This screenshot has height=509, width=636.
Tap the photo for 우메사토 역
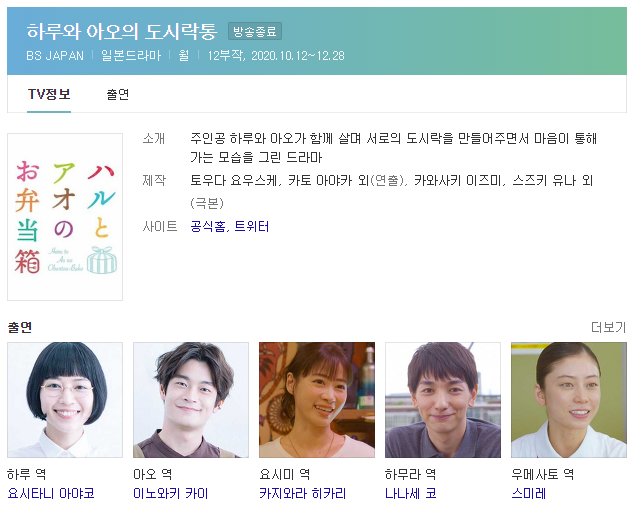[x=568, y=400]
